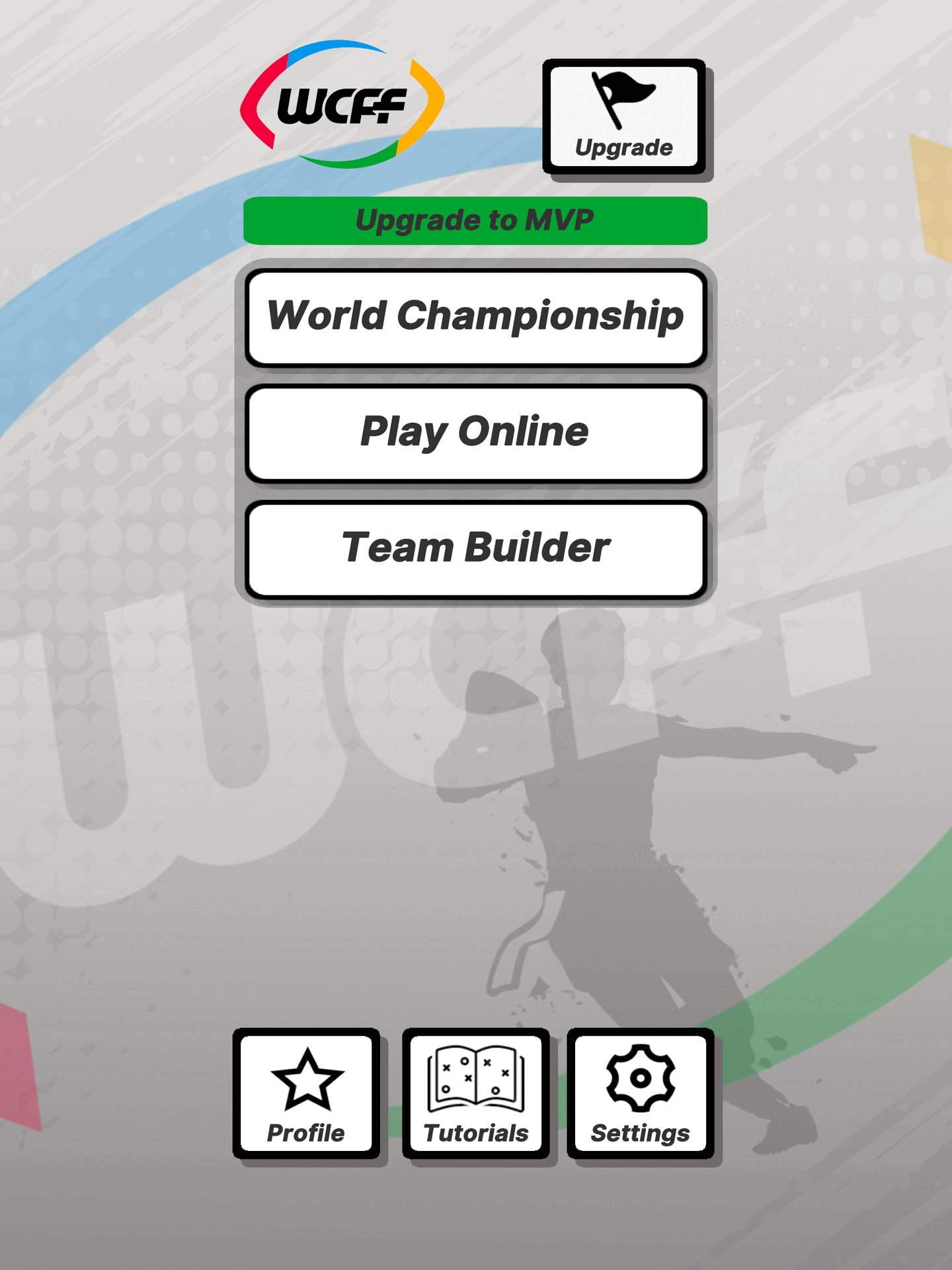Select the Upgrade to MVP banner
The height and width of the screenshot is (1270, 952).
tap(475, 220)
